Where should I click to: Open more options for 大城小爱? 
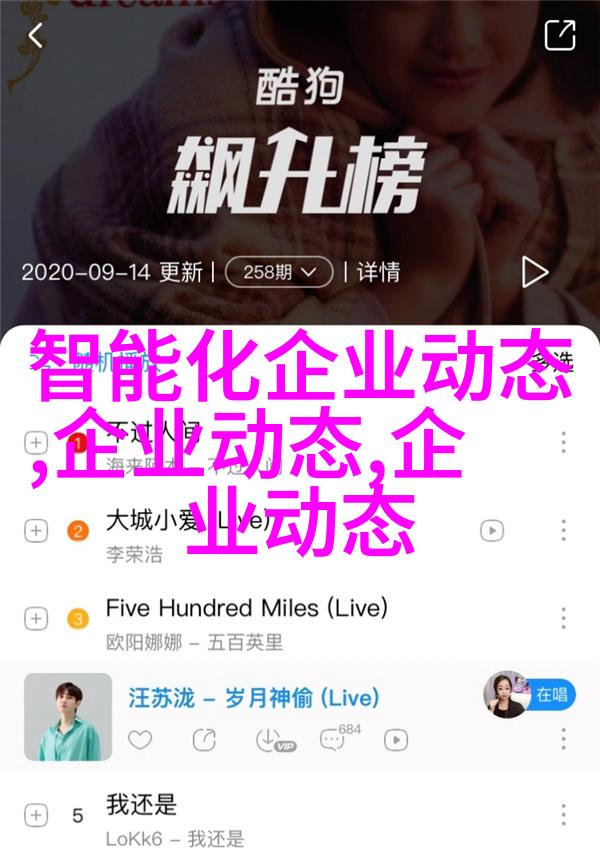pos(563,530)
